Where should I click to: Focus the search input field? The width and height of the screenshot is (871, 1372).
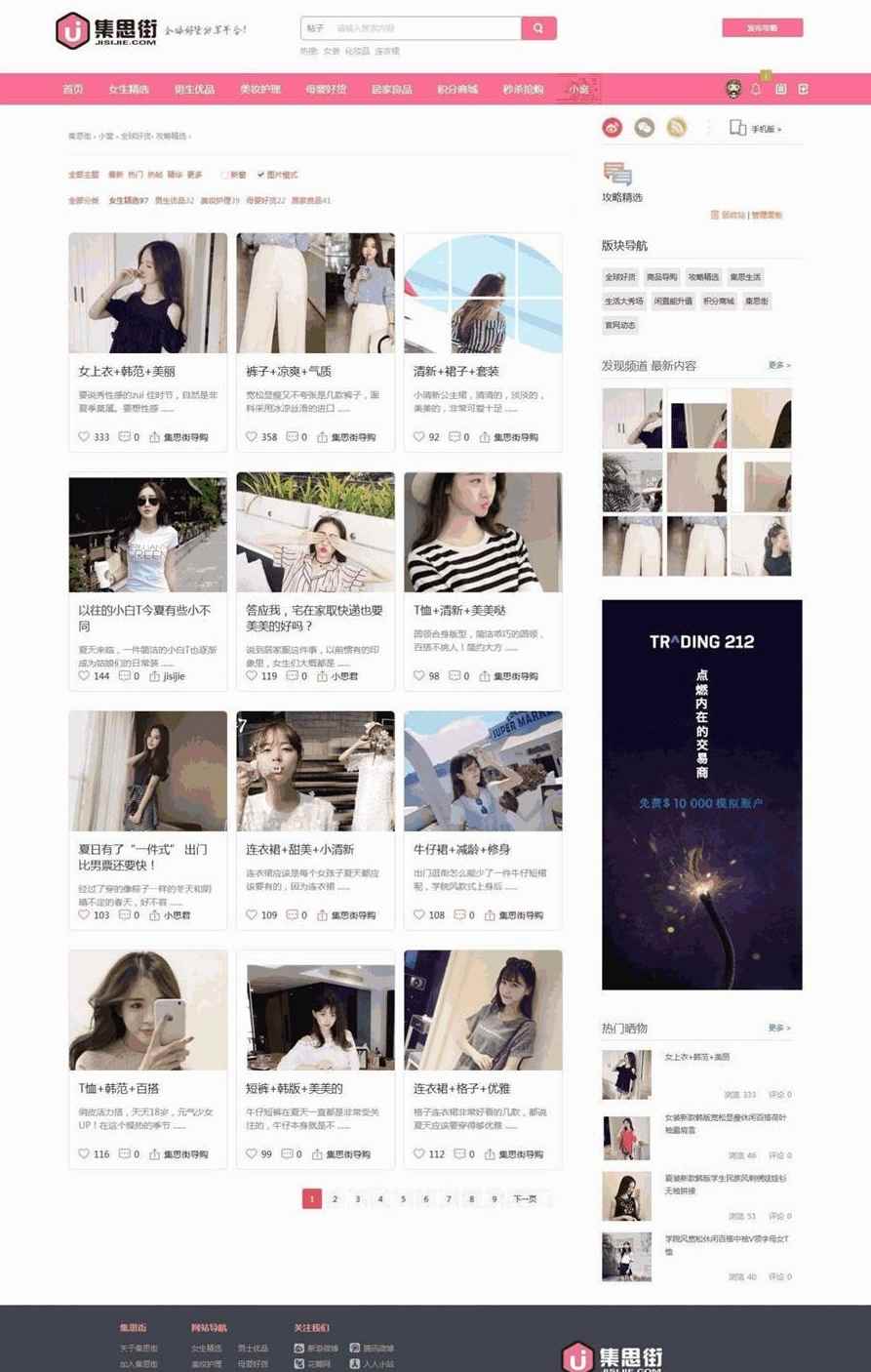point(424,28)
